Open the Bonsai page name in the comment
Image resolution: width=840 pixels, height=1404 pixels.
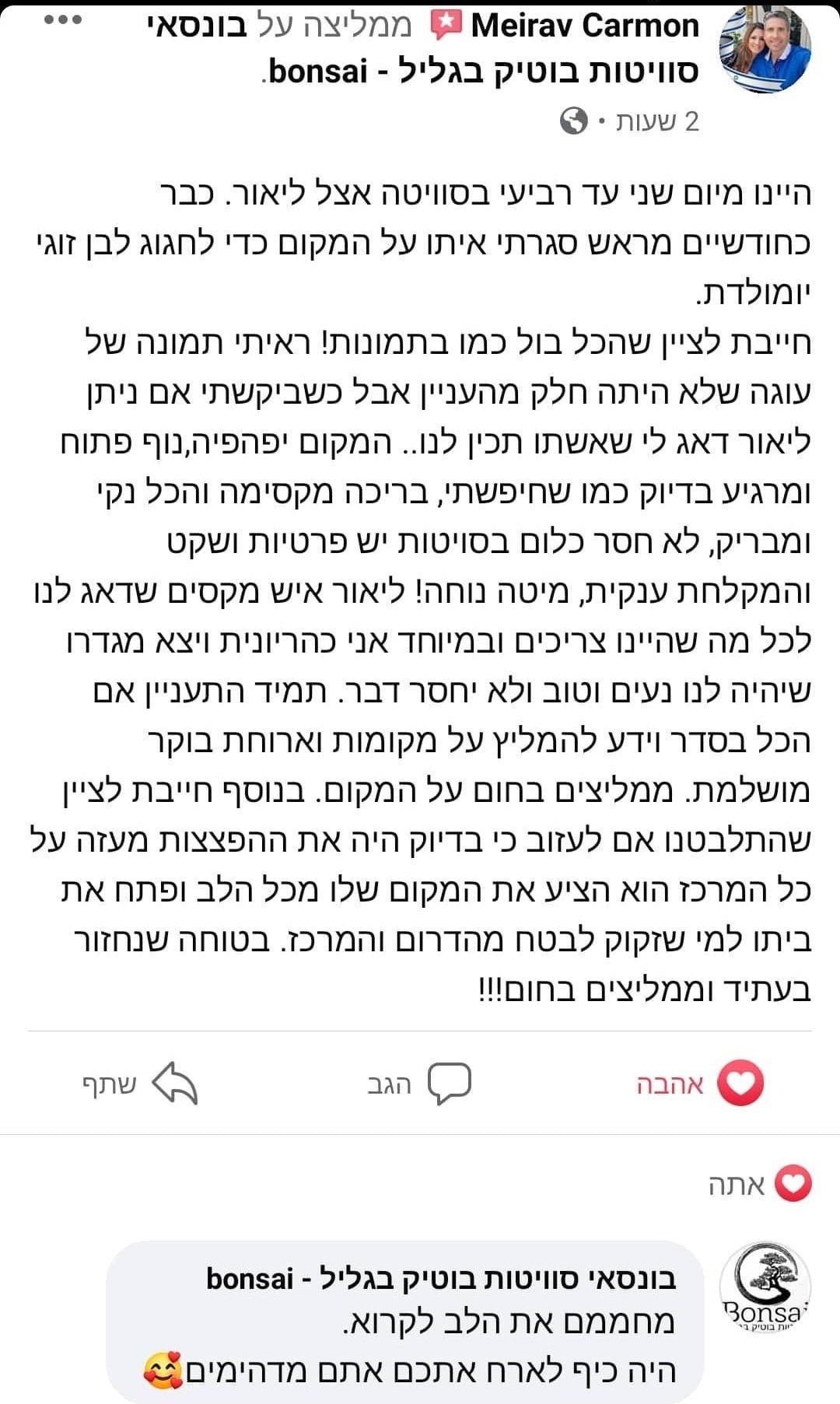pos(441,1278)
